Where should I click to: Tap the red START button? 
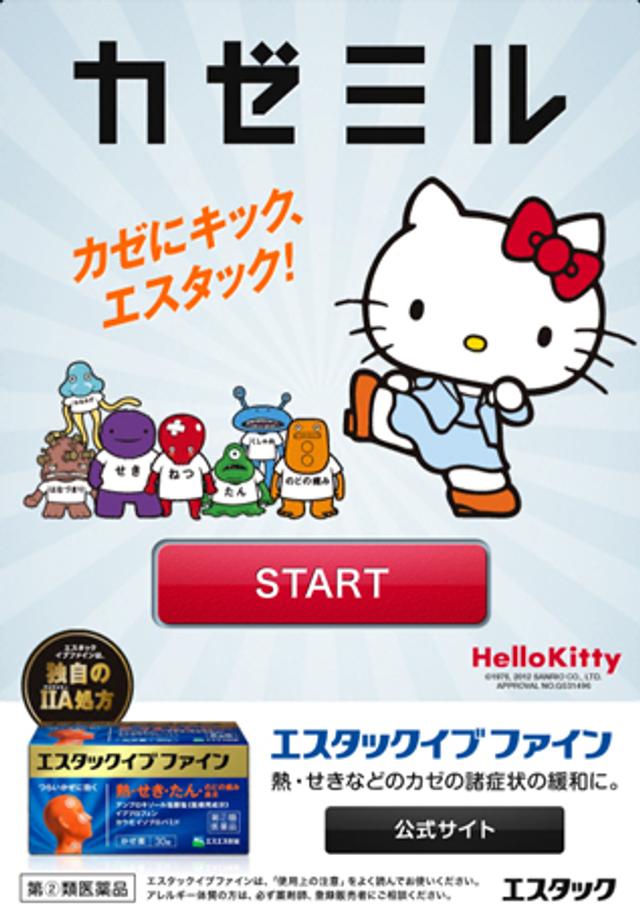click(x=320, y=583)
